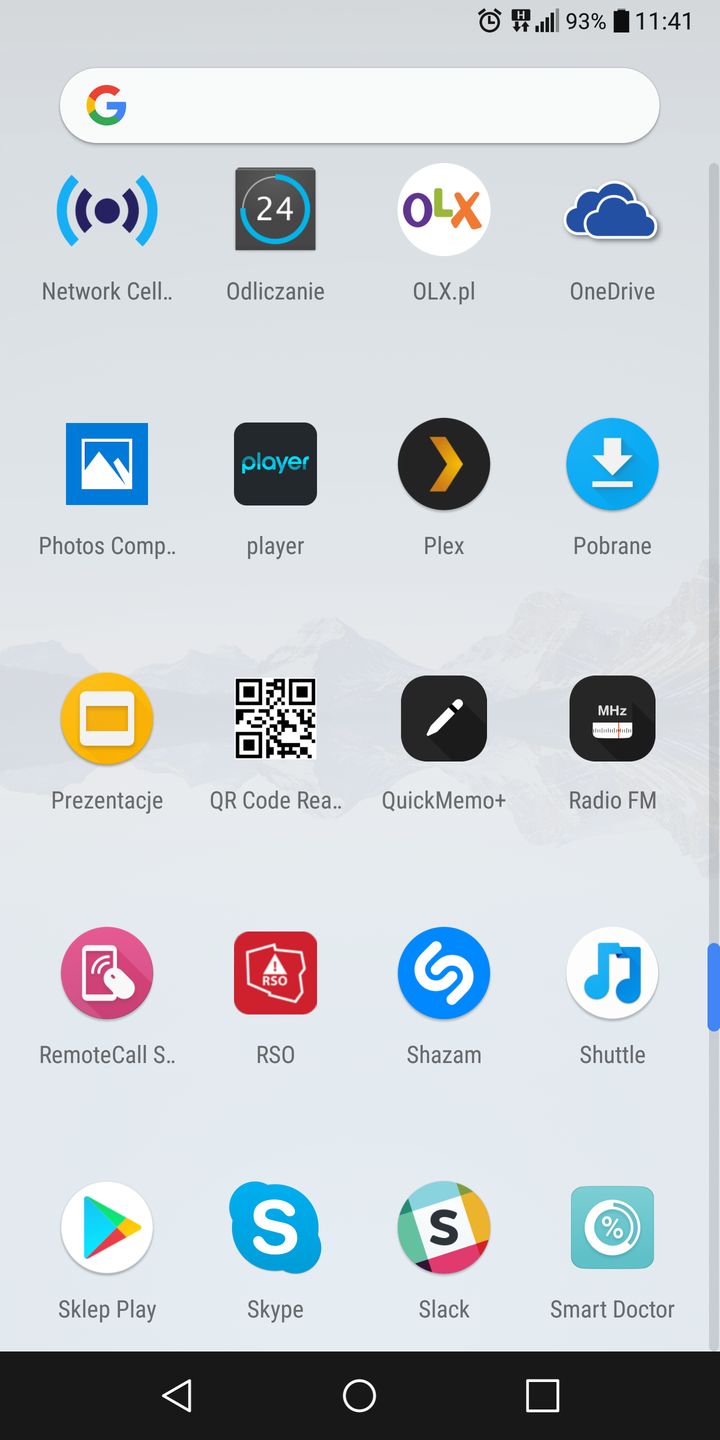The height and width of the screenshot is (1440, 720).
Task: Launch Plex
Action: pos(443,464)
